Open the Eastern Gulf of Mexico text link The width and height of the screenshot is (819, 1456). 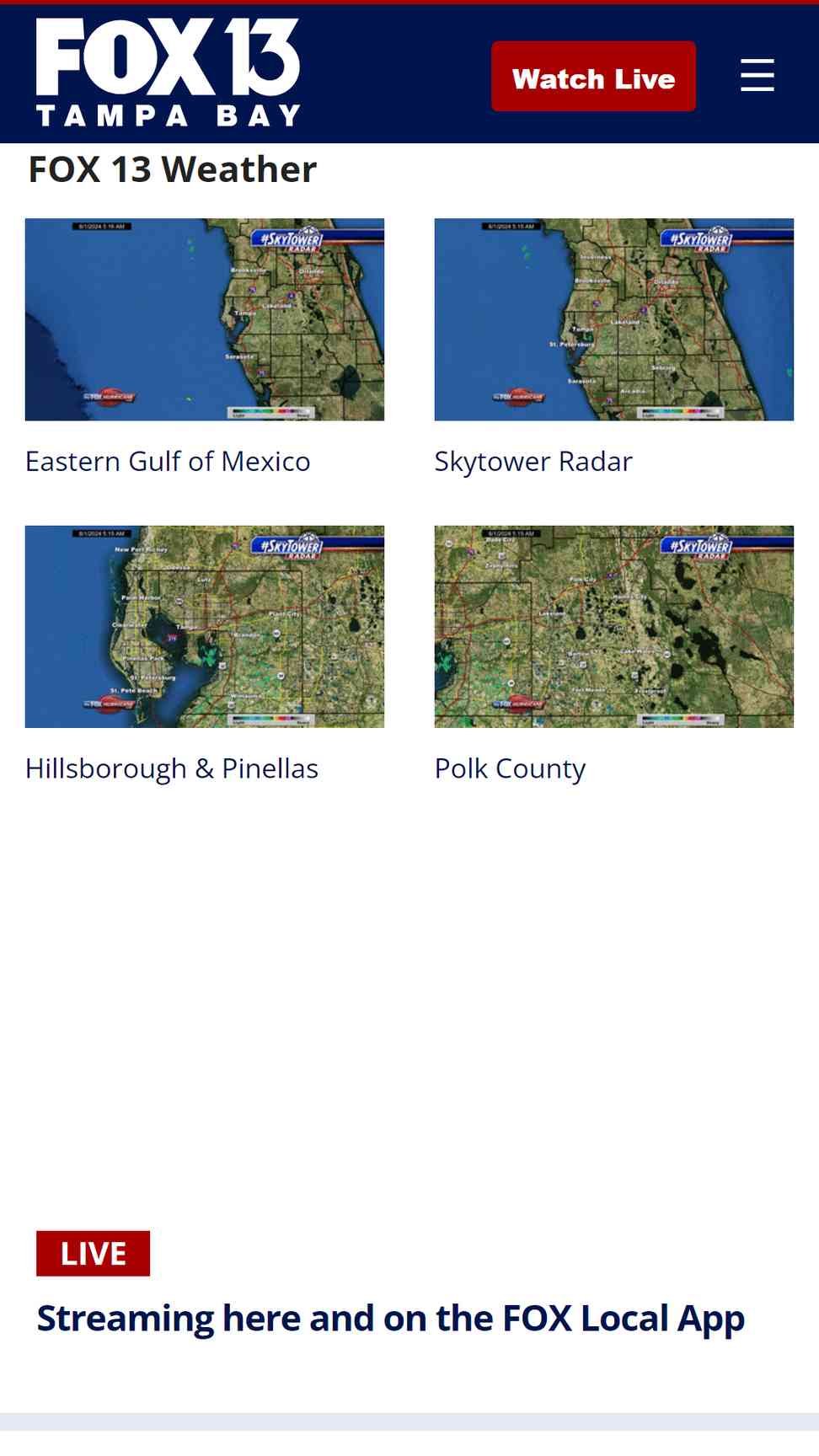[x=168, y=462]
